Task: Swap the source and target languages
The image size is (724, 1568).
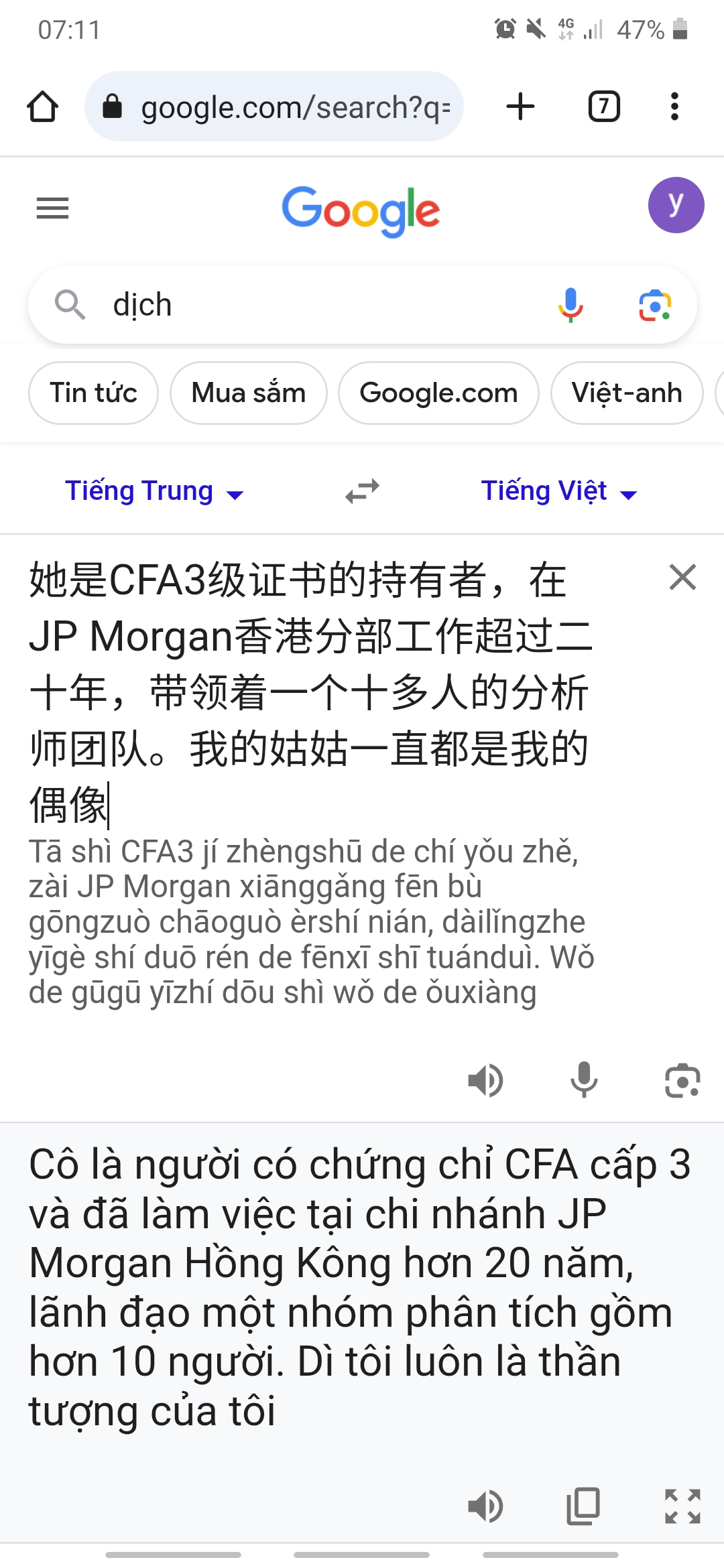Action: click(362, 491)
